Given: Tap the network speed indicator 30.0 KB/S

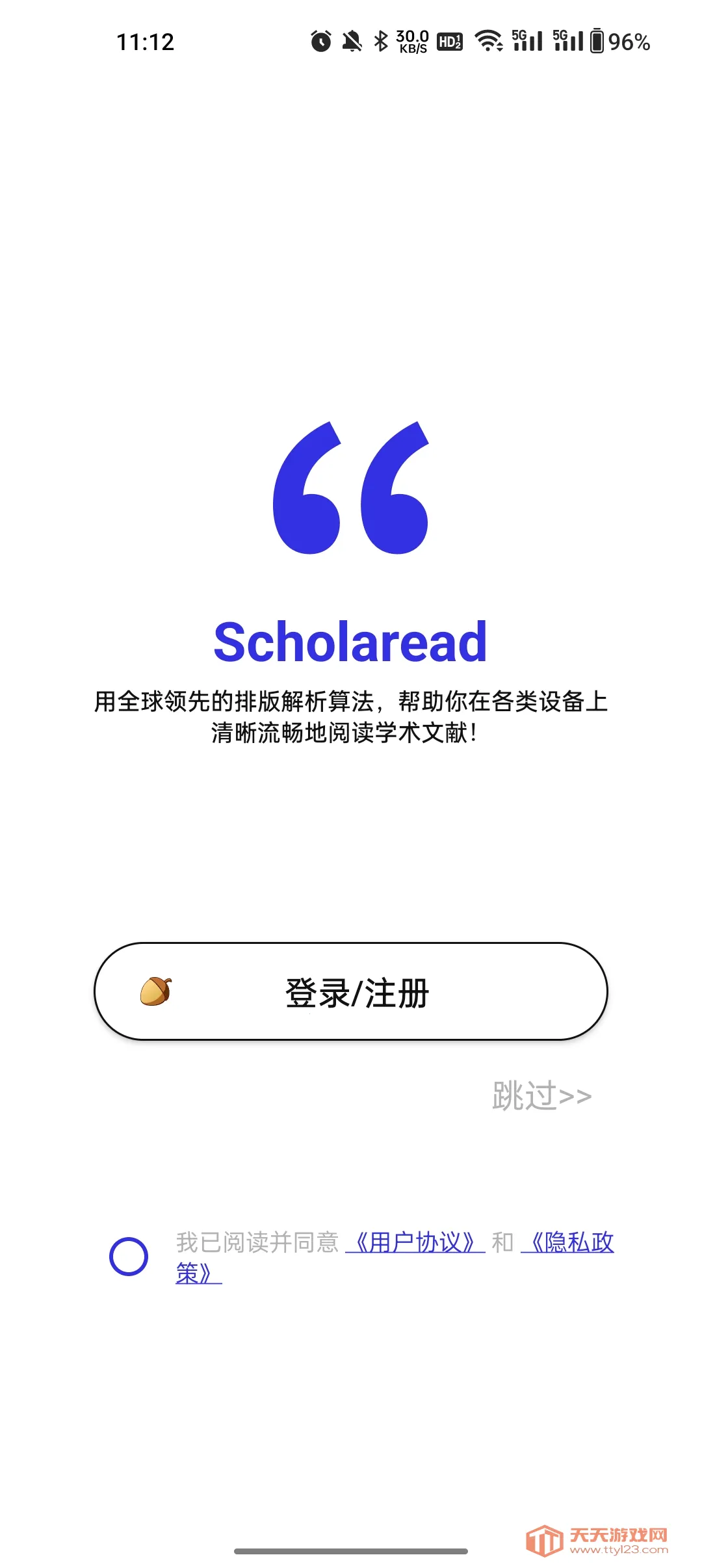Looking at the screenshot, I should click(411, 41).
